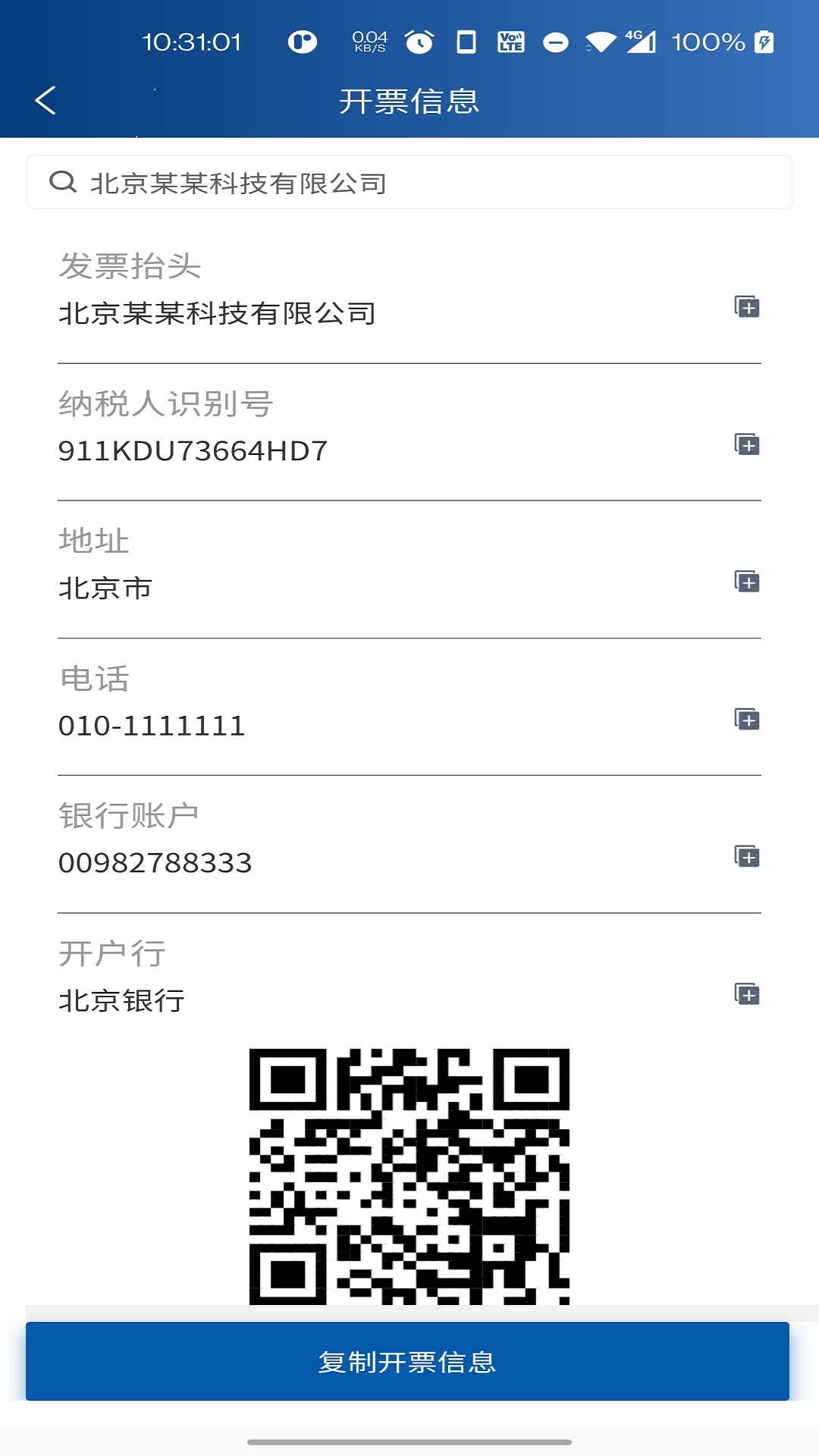This screenshot has height=1456, width=819.
Task: Copy the 电话 number
Action: pos(747,719)
